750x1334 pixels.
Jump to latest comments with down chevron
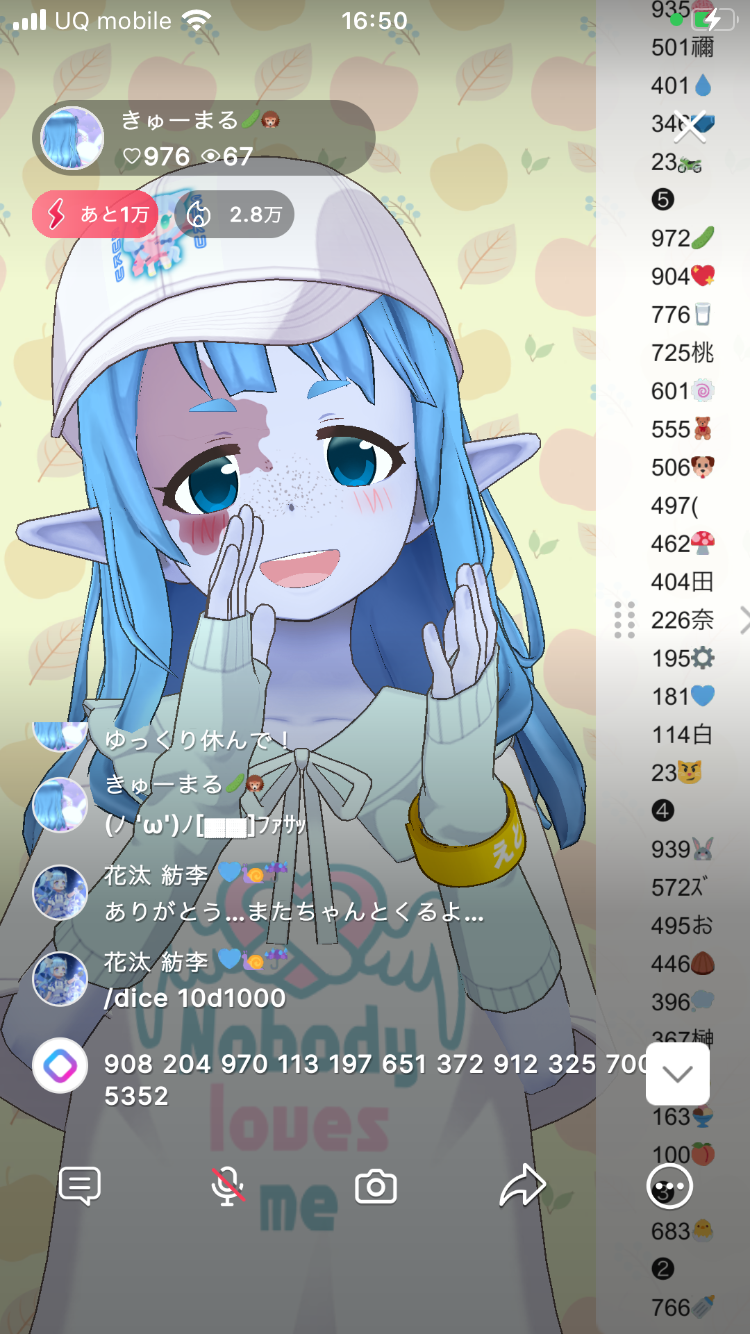tap(678, 1075)
